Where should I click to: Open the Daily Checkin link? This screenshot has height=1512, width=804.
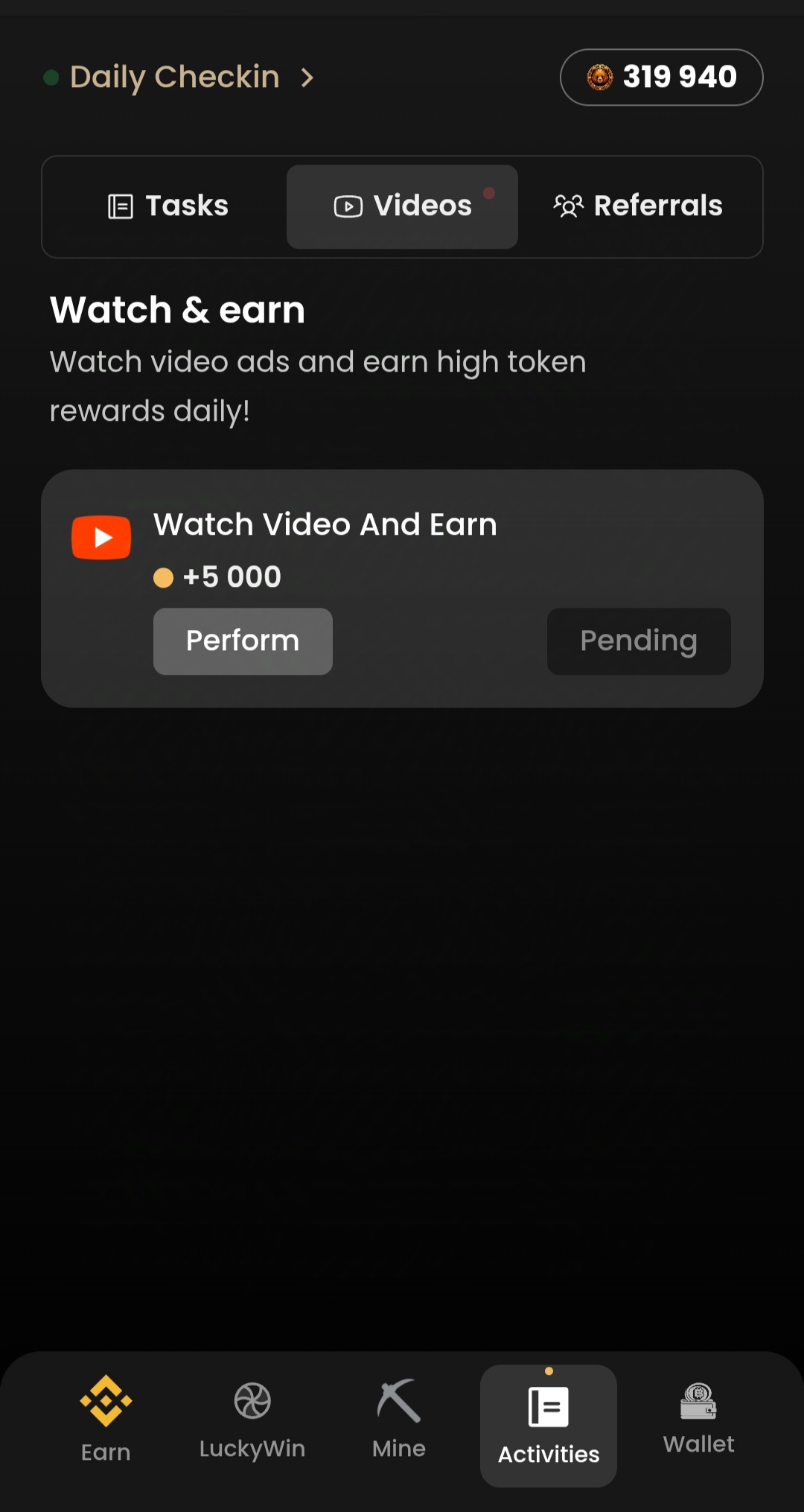179,77
